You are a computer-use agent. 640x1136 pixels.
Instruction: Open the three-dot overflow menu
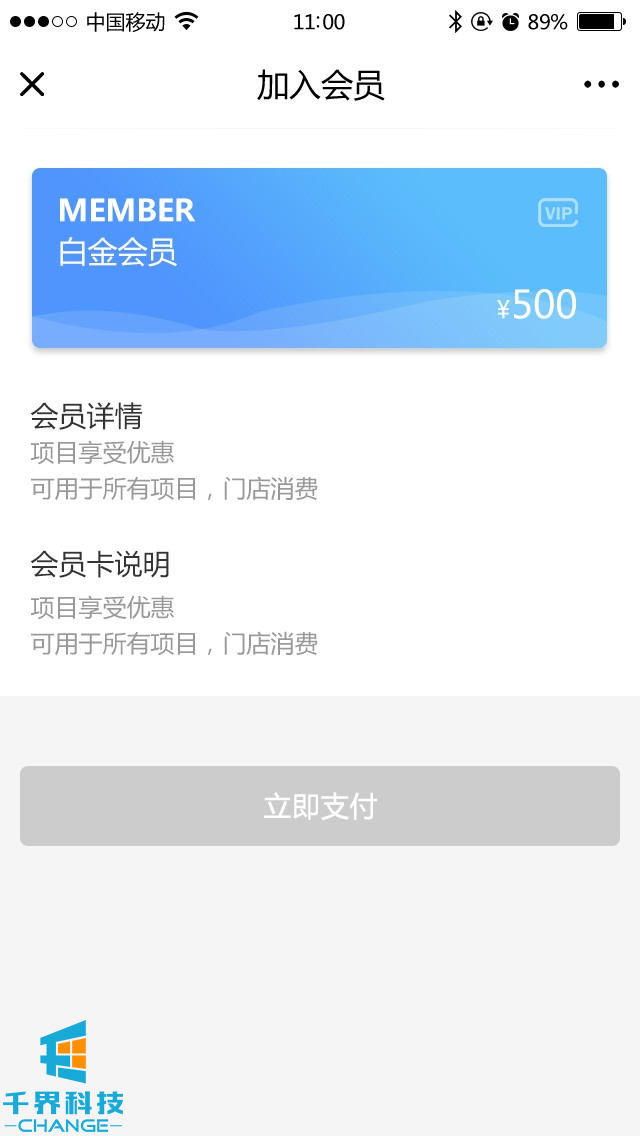click(x=601, y=85)
